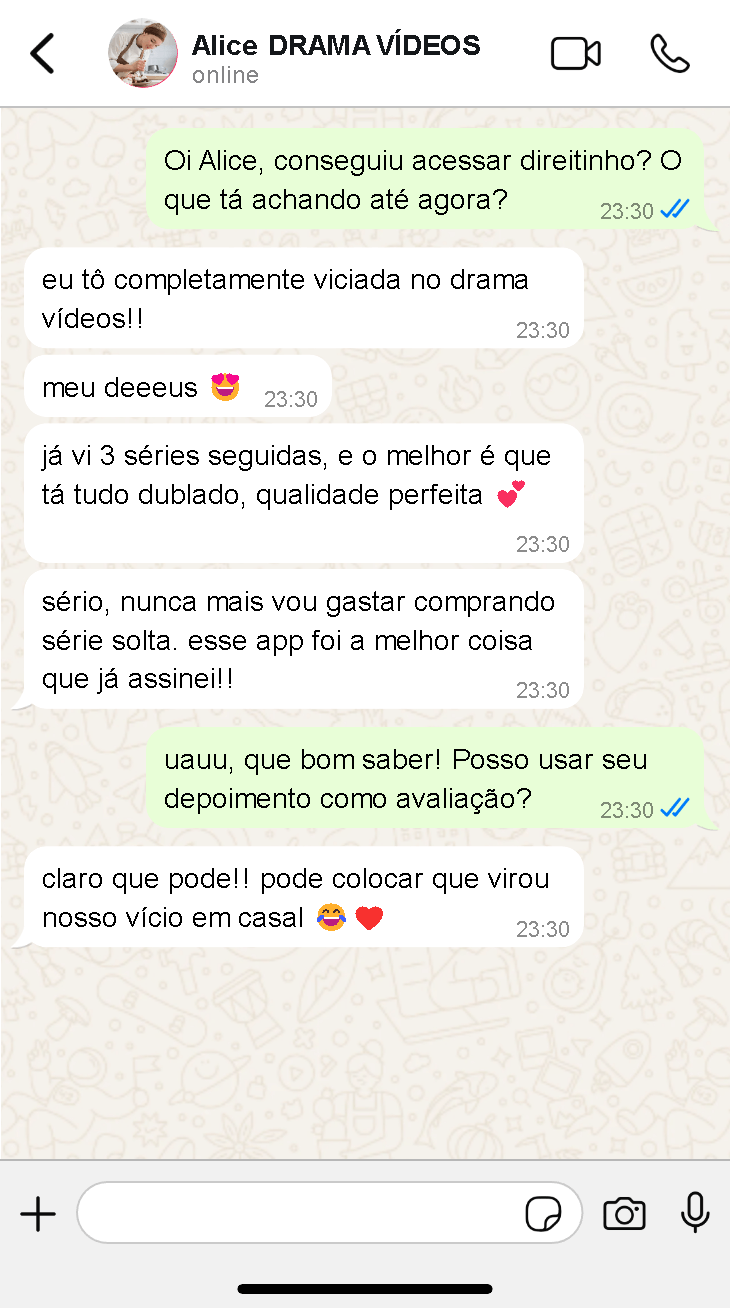
Task: Open the plus attachment menu
Action: tap(38, 1214)
